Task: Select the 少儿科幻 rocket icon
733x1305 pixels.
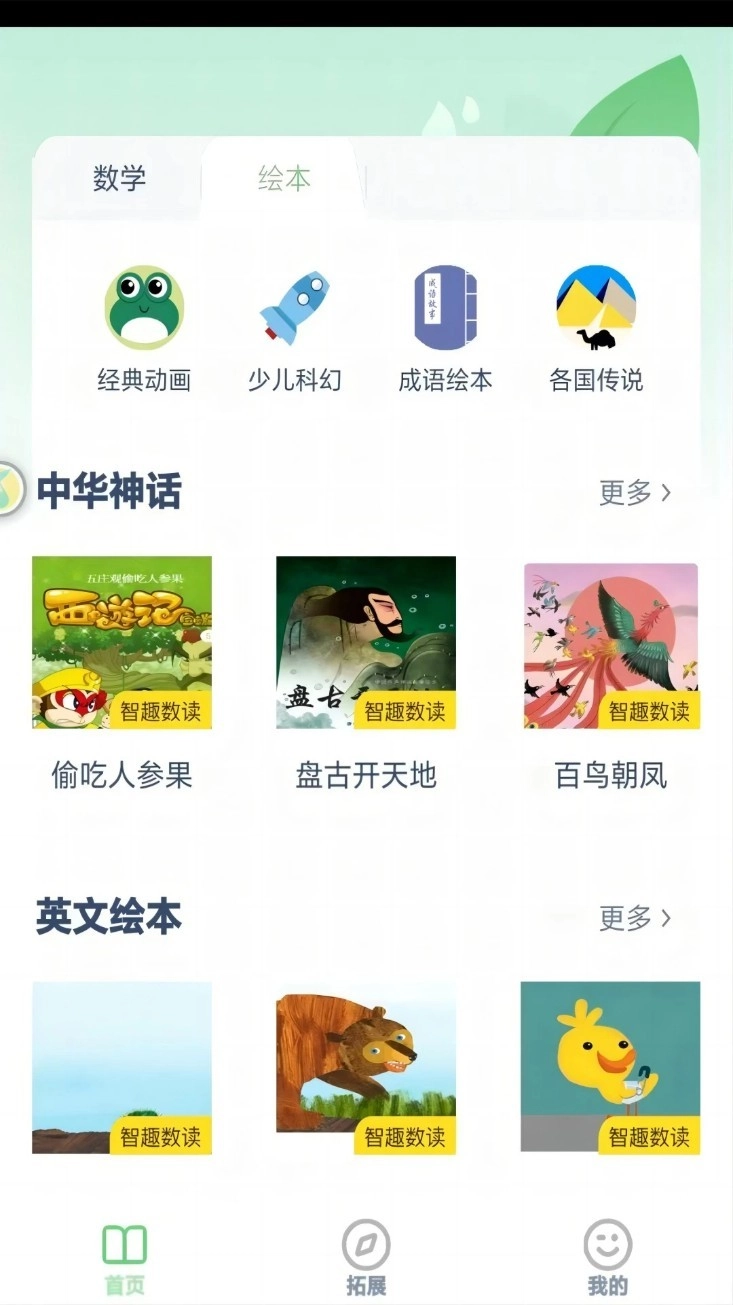Action: (x=294, y=305)
